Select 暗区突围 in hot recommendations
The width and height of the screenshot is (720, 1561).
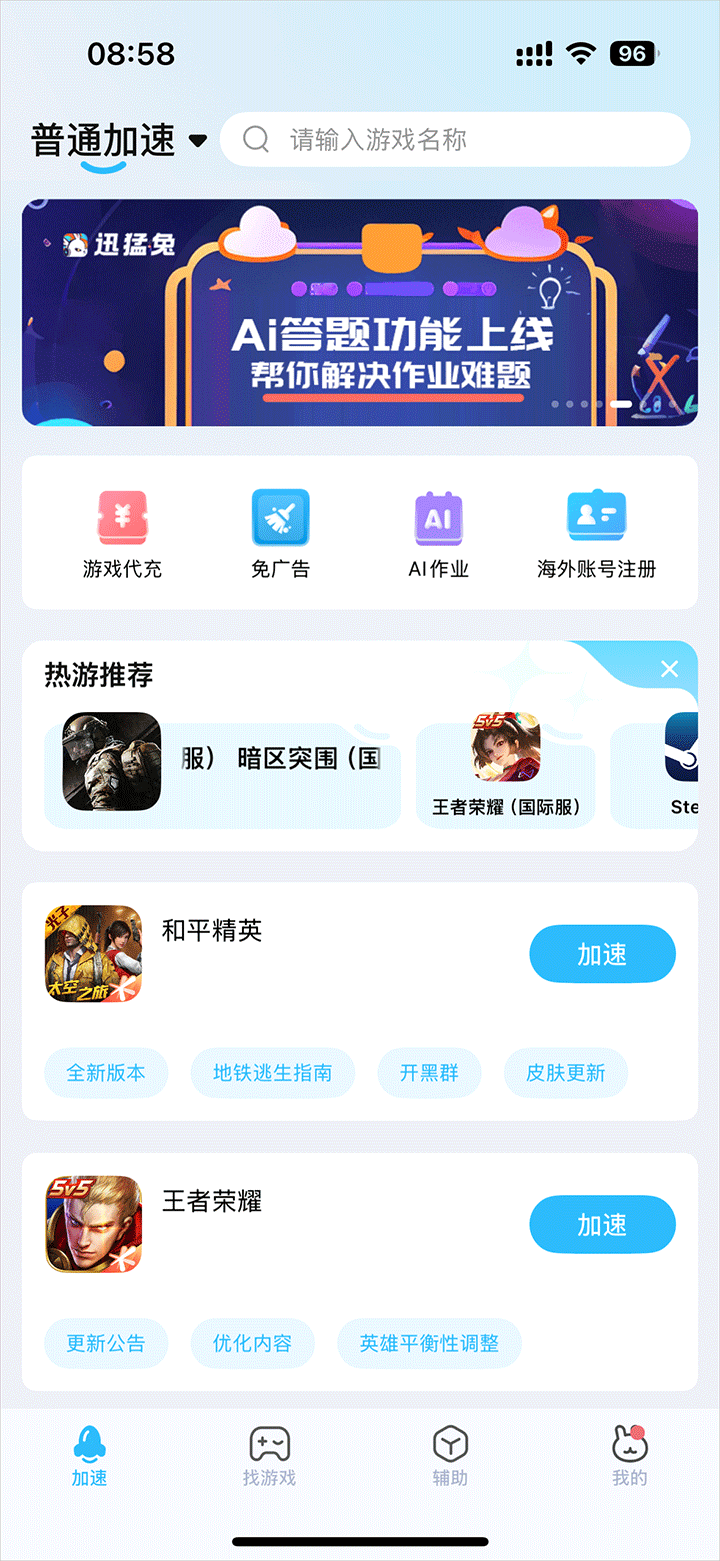tap(222, 762)
